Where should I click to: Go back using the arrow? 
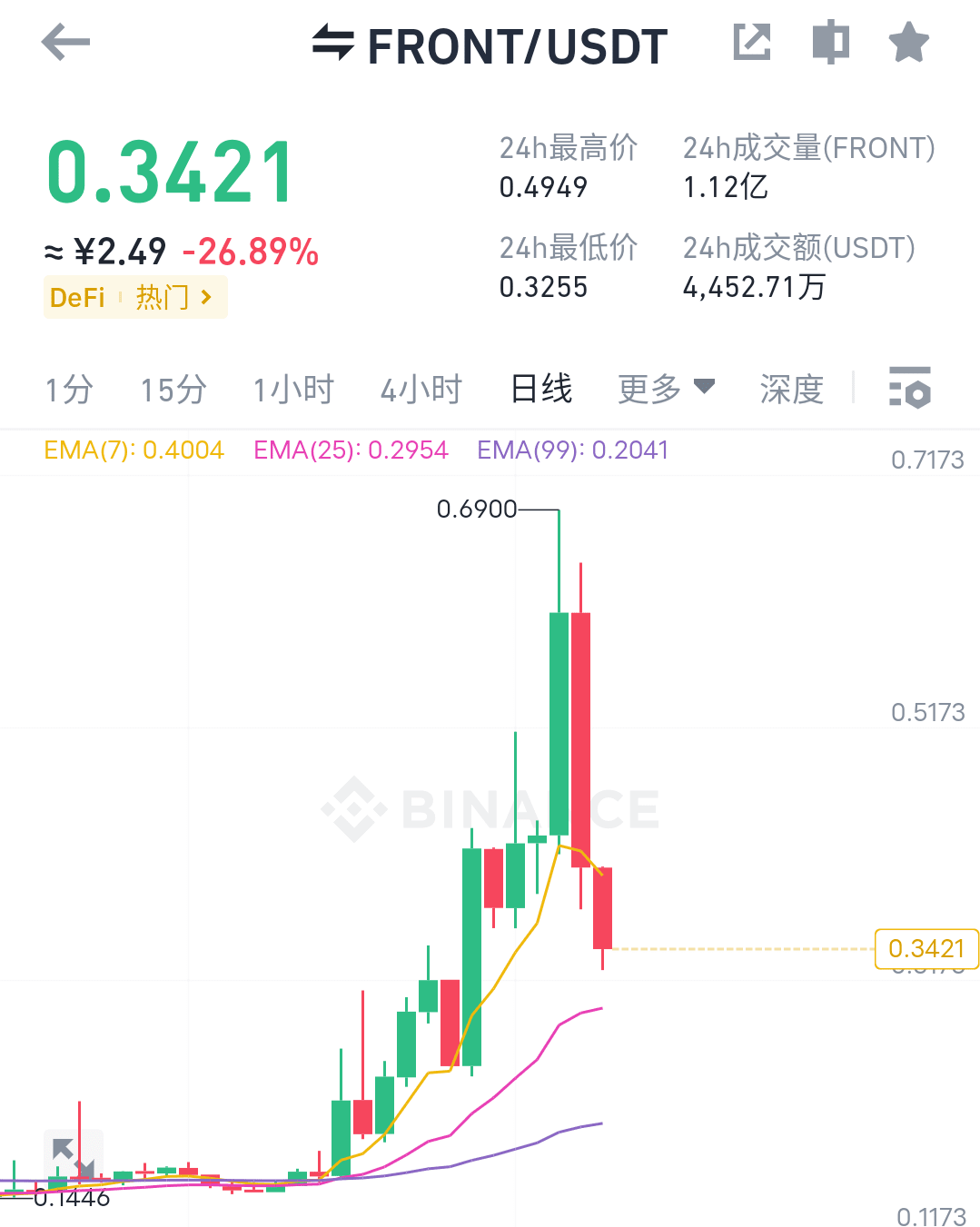[65, 43]
